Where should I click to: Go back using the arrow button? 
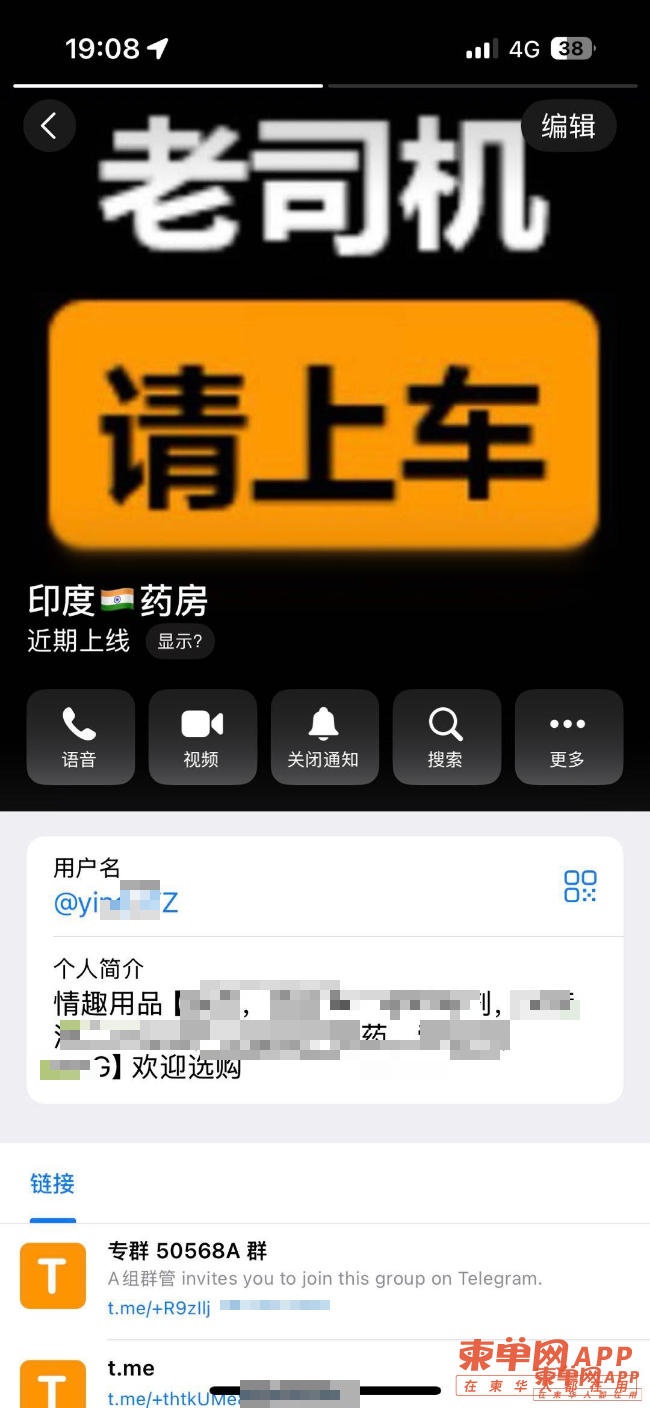coord(49,126)
